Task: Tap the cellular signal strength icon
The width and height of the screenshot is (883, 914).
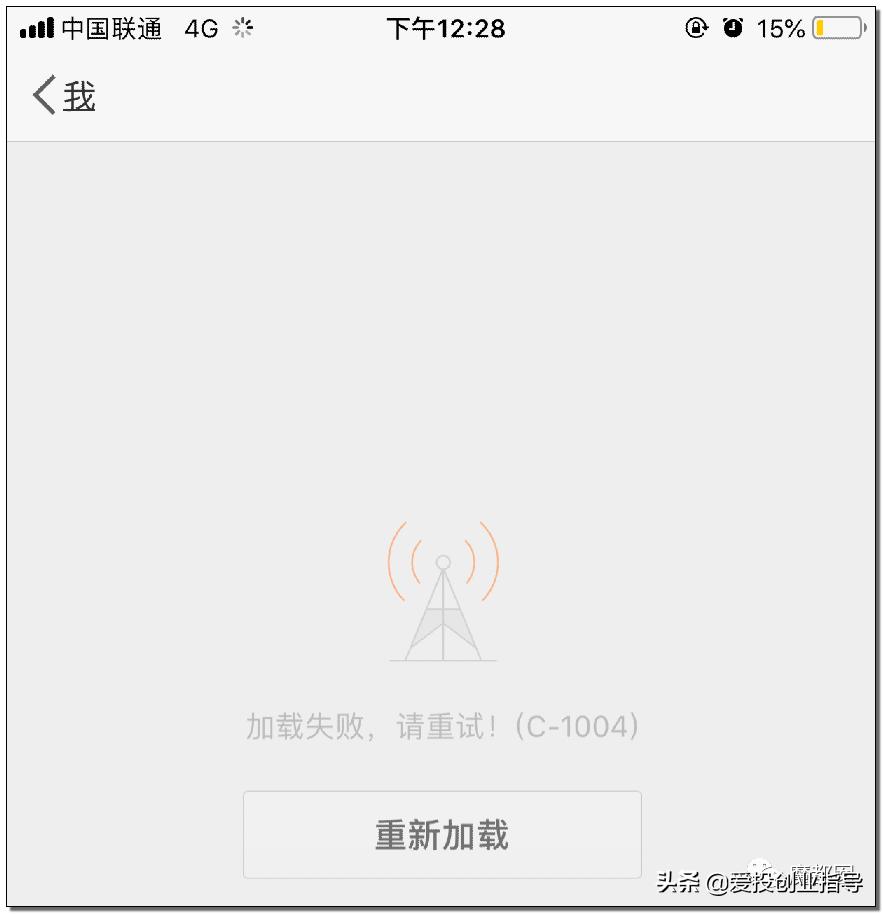Action: [x=36, y=27]
